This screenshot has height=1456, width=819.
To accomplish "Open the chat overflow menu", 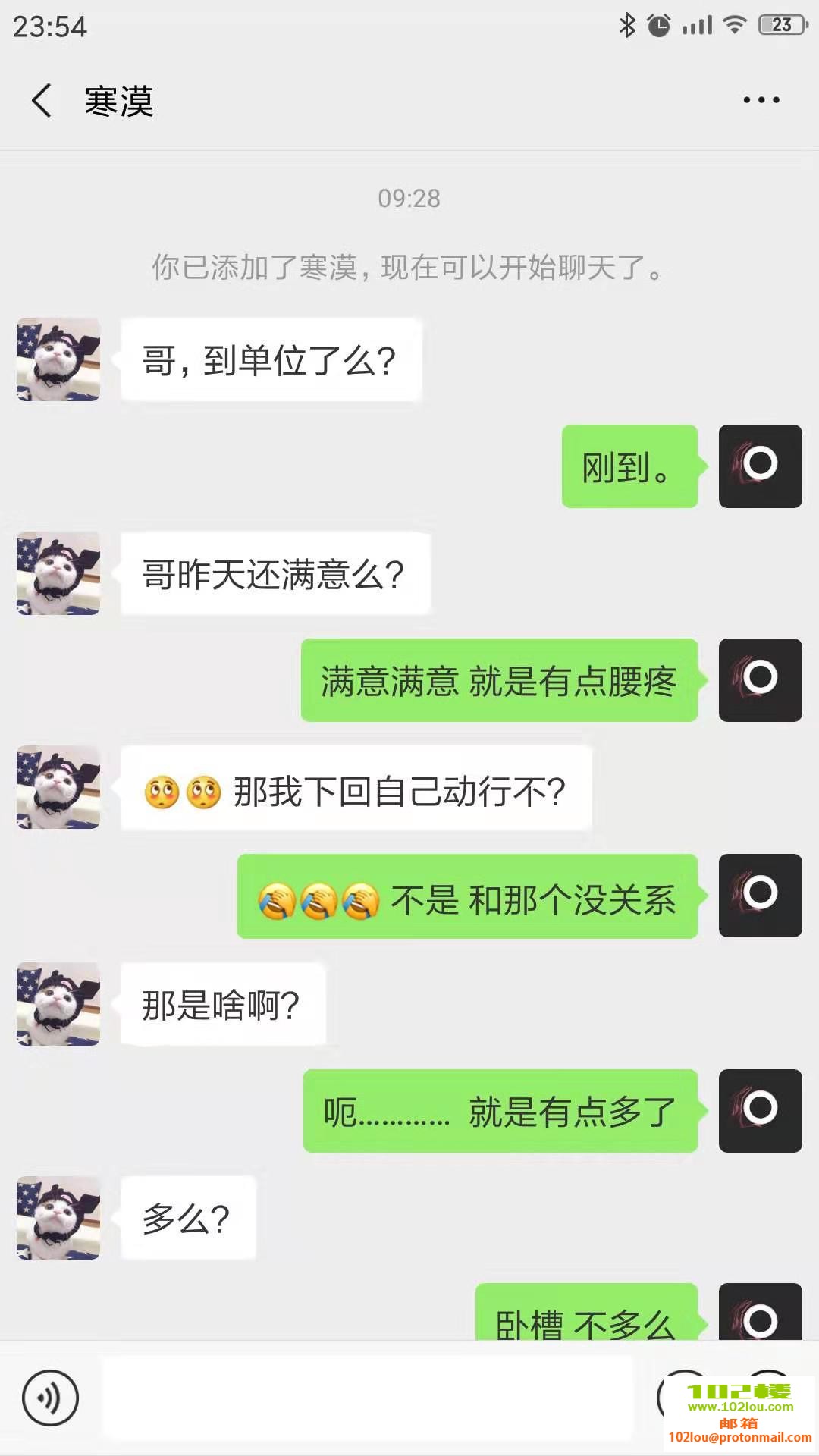I will coord(761,100).
